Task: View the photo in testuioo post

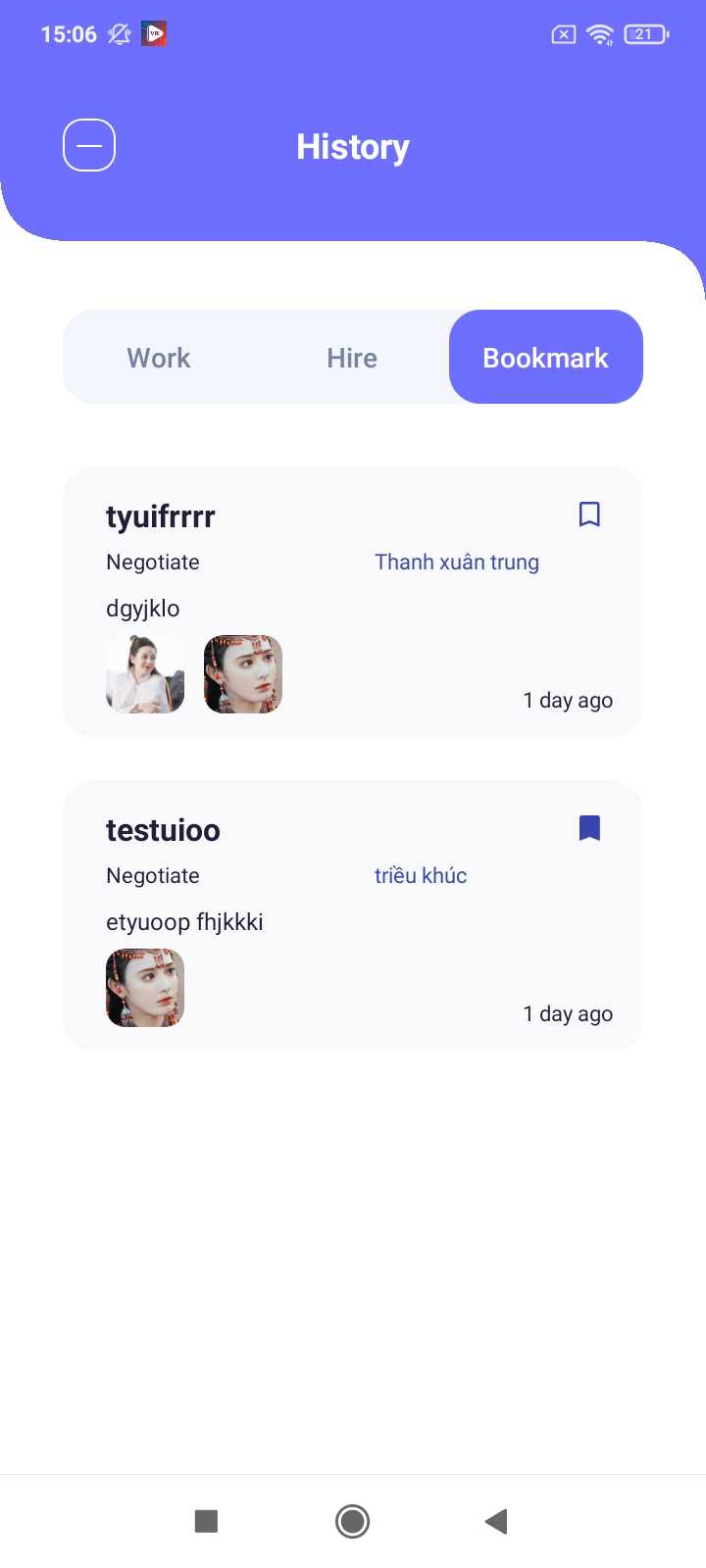Action: pos(145,988)
